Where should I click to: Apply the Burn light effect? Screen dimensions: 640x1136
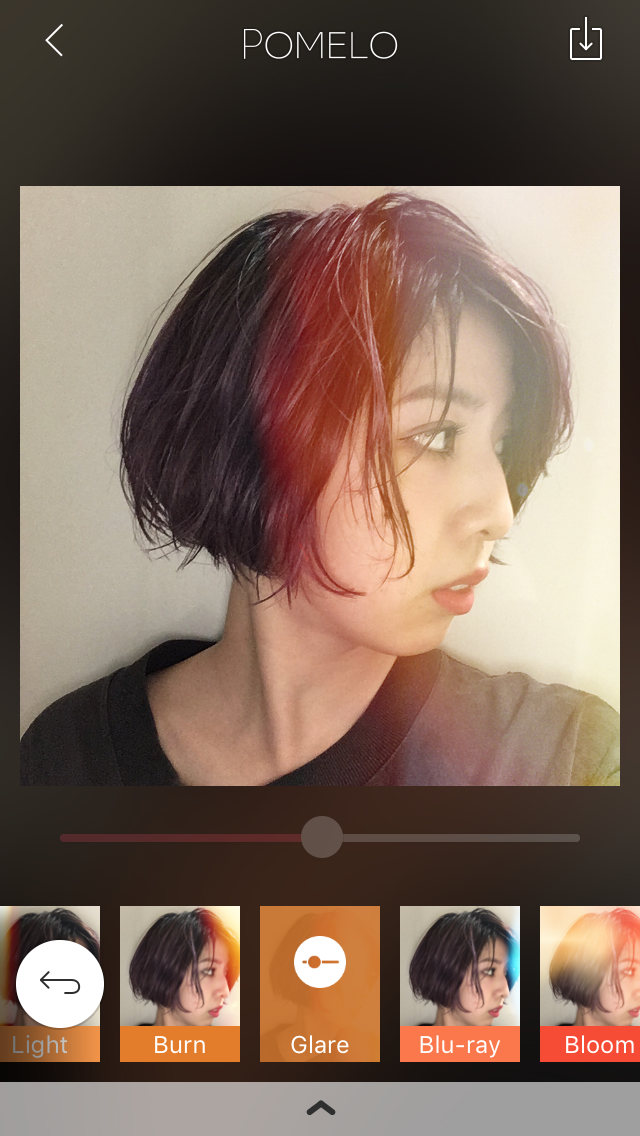tap(180, 983)
